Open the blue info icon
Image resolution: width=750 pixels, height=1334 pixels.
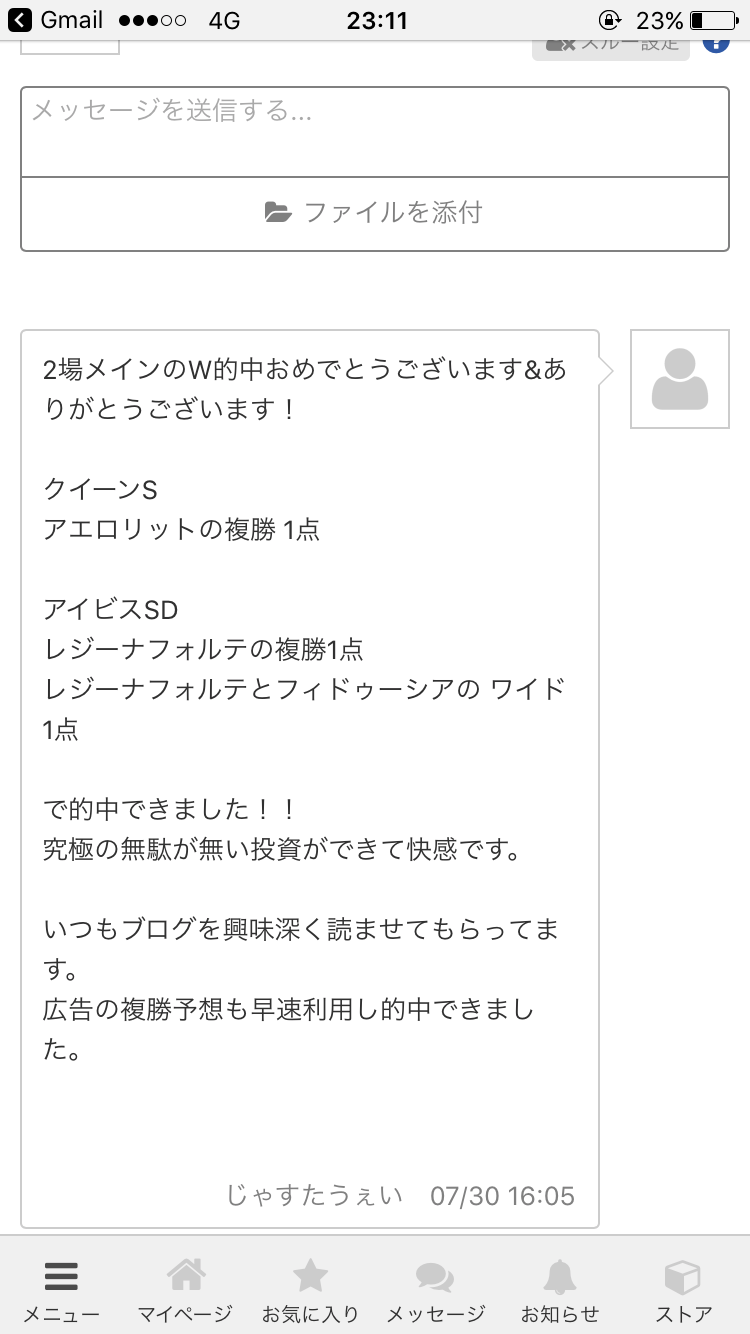716,45
